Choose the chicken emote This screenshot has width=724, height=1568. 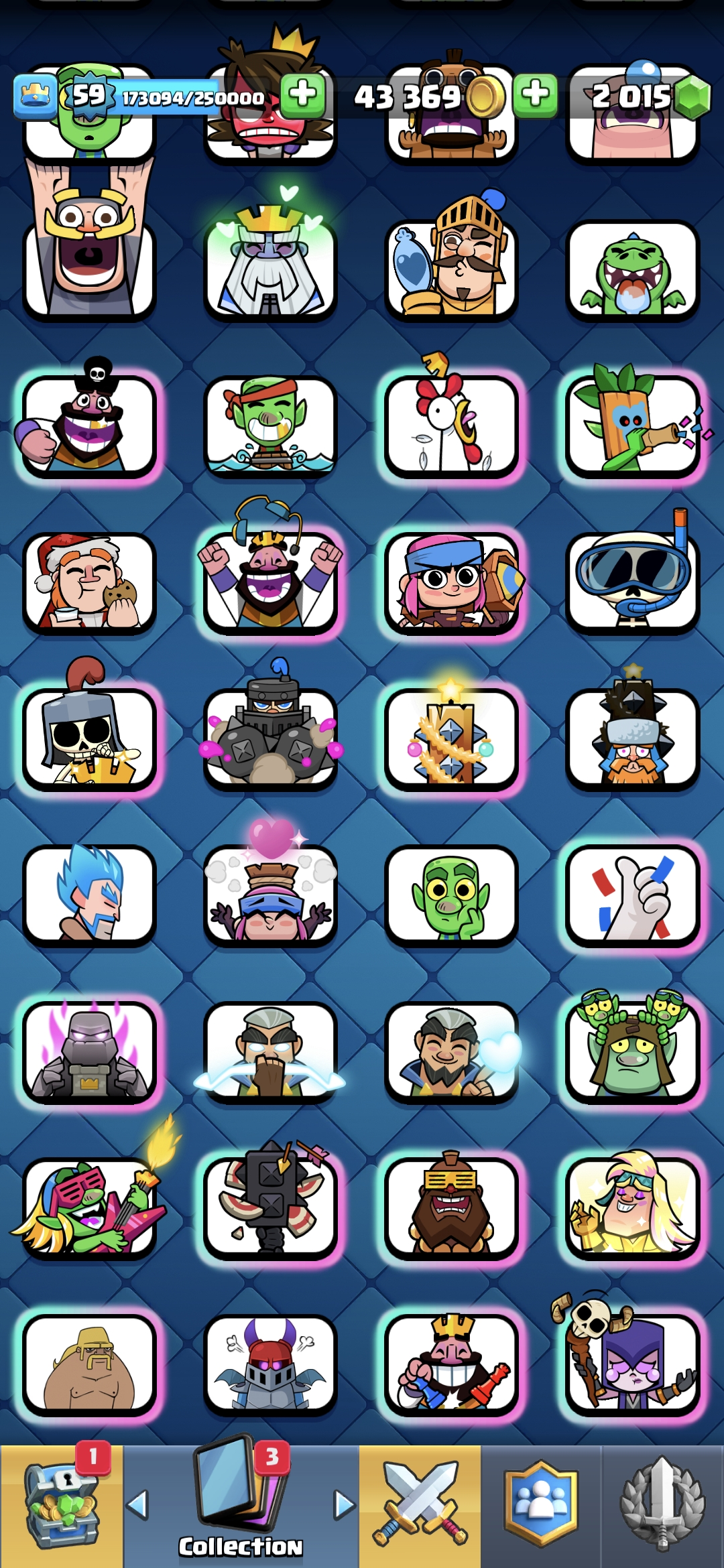(451, 425)
